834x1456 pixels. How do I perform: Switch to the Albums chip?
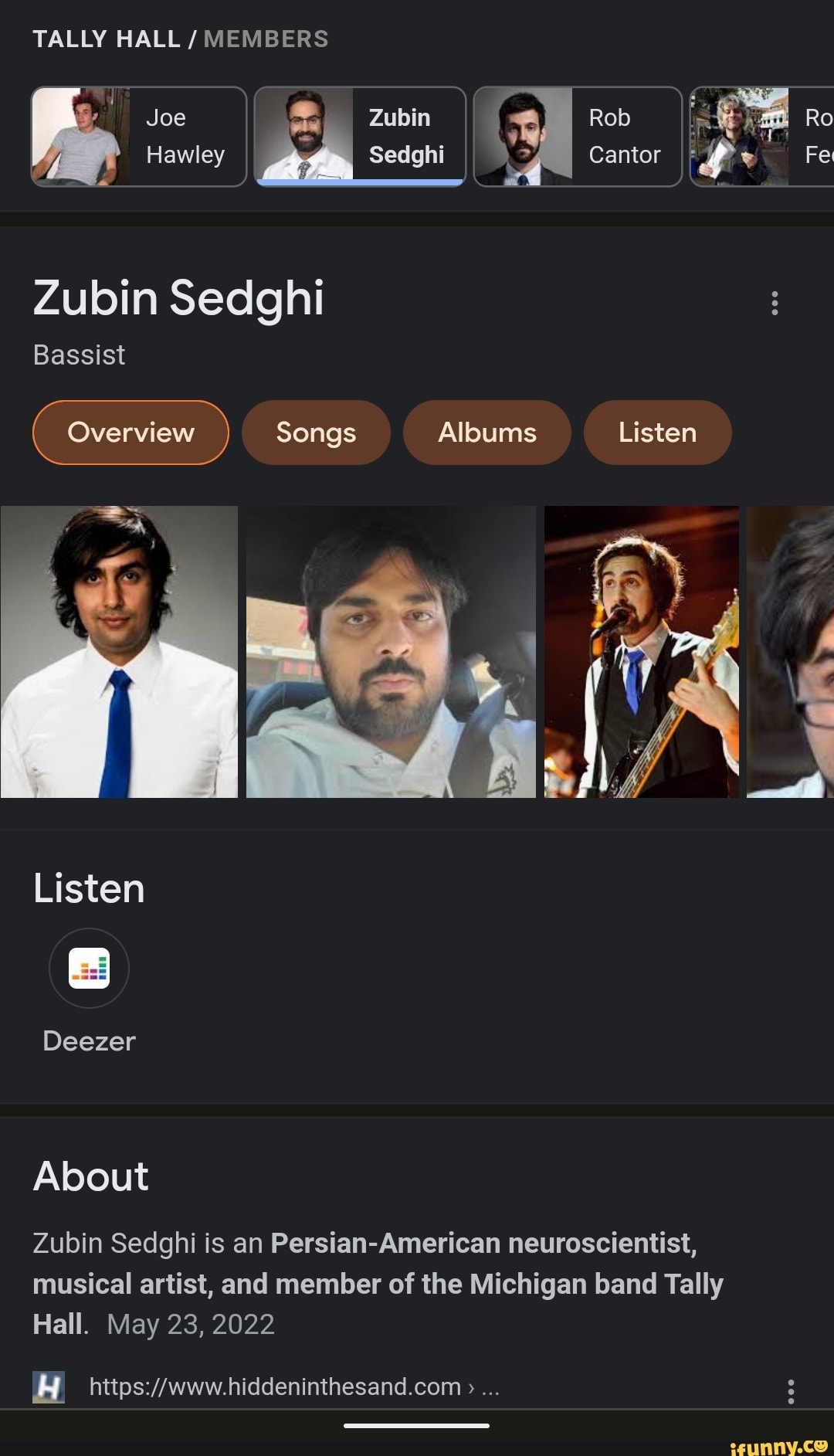486,433
